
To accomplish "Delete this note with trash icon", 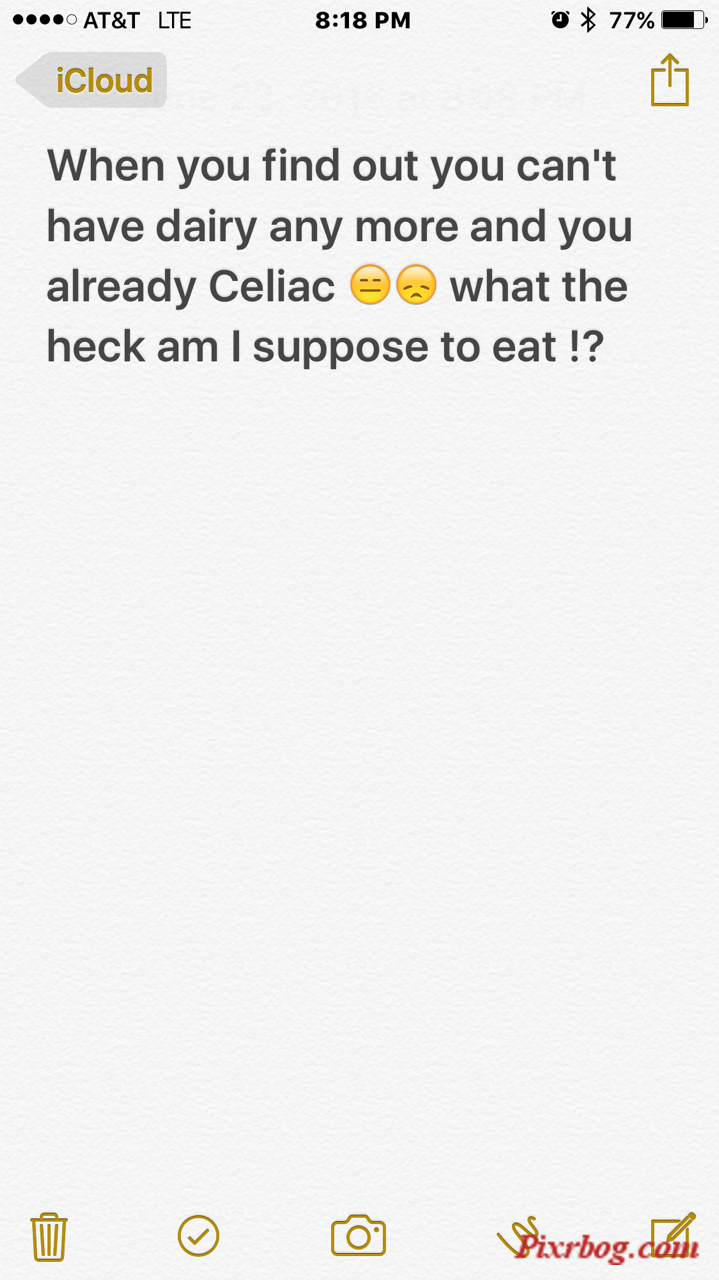I will coord(48,1236).
